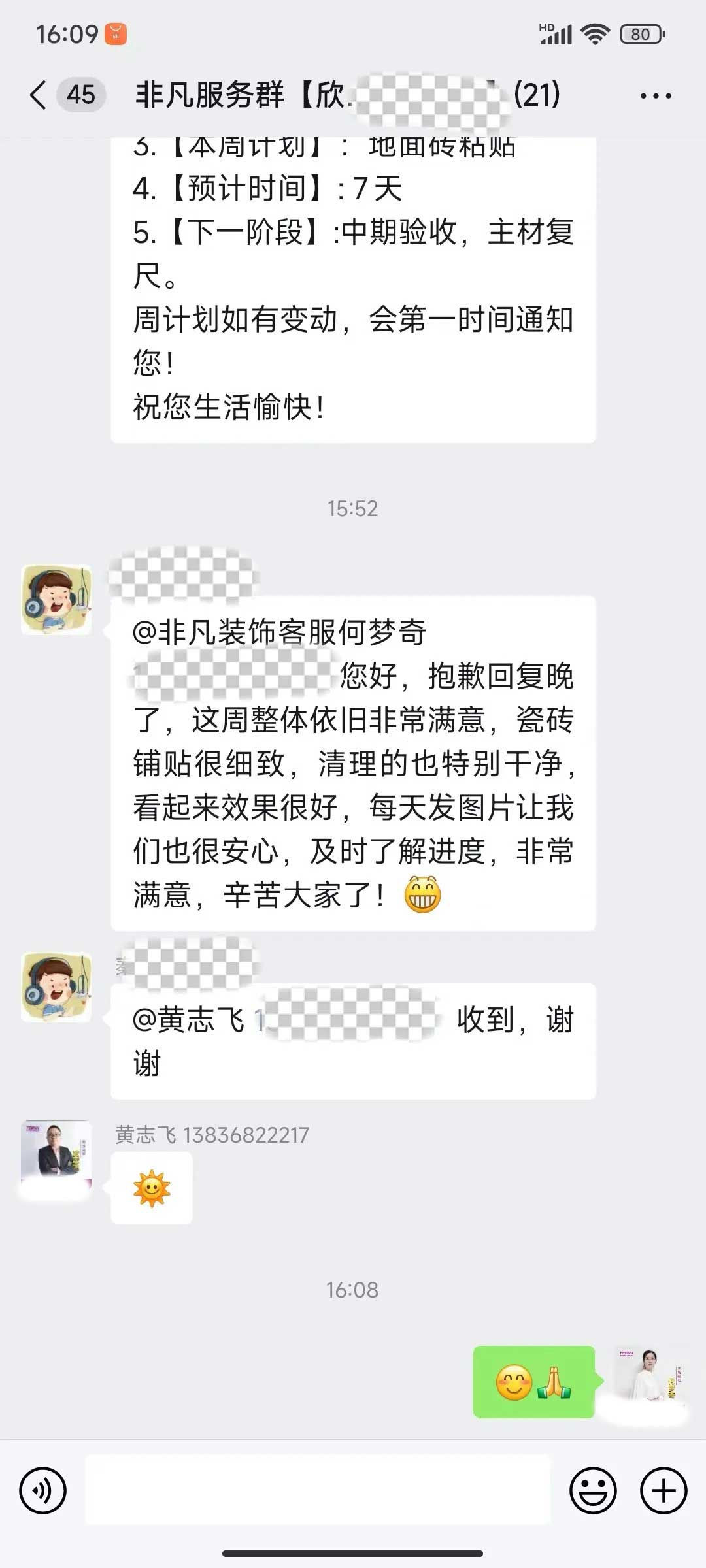Switch to voice message input

coord(43,1491)
